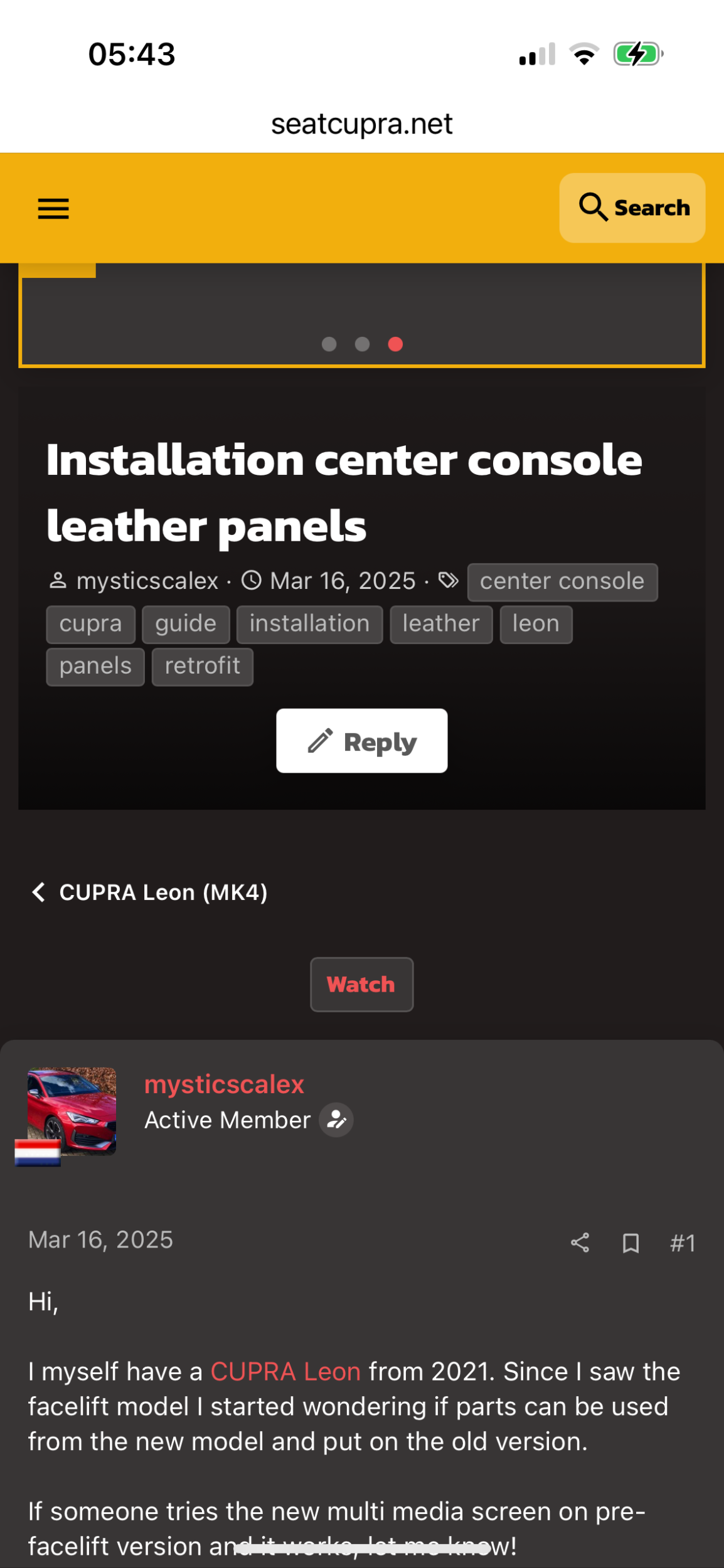Tap the first carousel page dot
This screenshot has width=724, height=1568.
click(329, 344)
